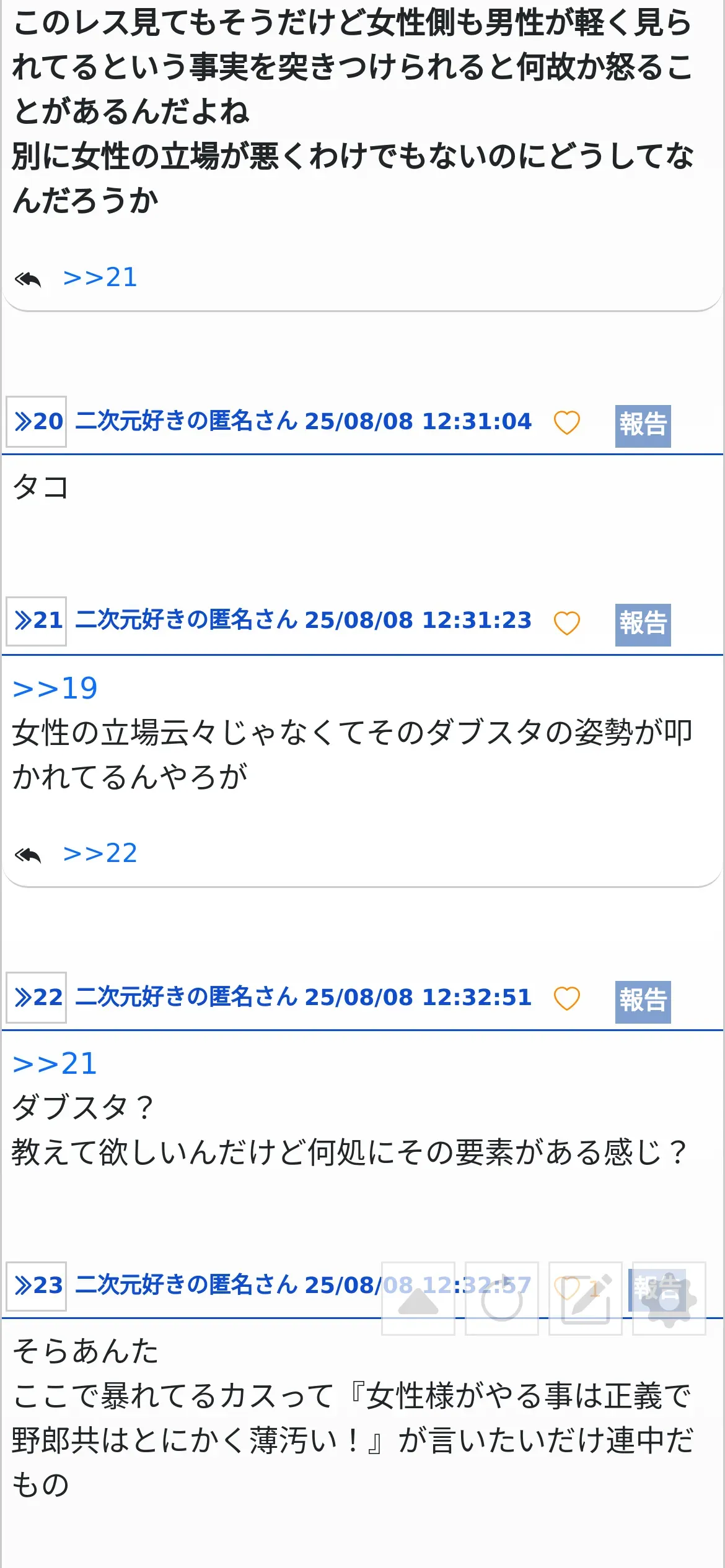The image size is (725, 1568).
Task: Reload the thread with the floating refresh
Action: pos(502,1299)
